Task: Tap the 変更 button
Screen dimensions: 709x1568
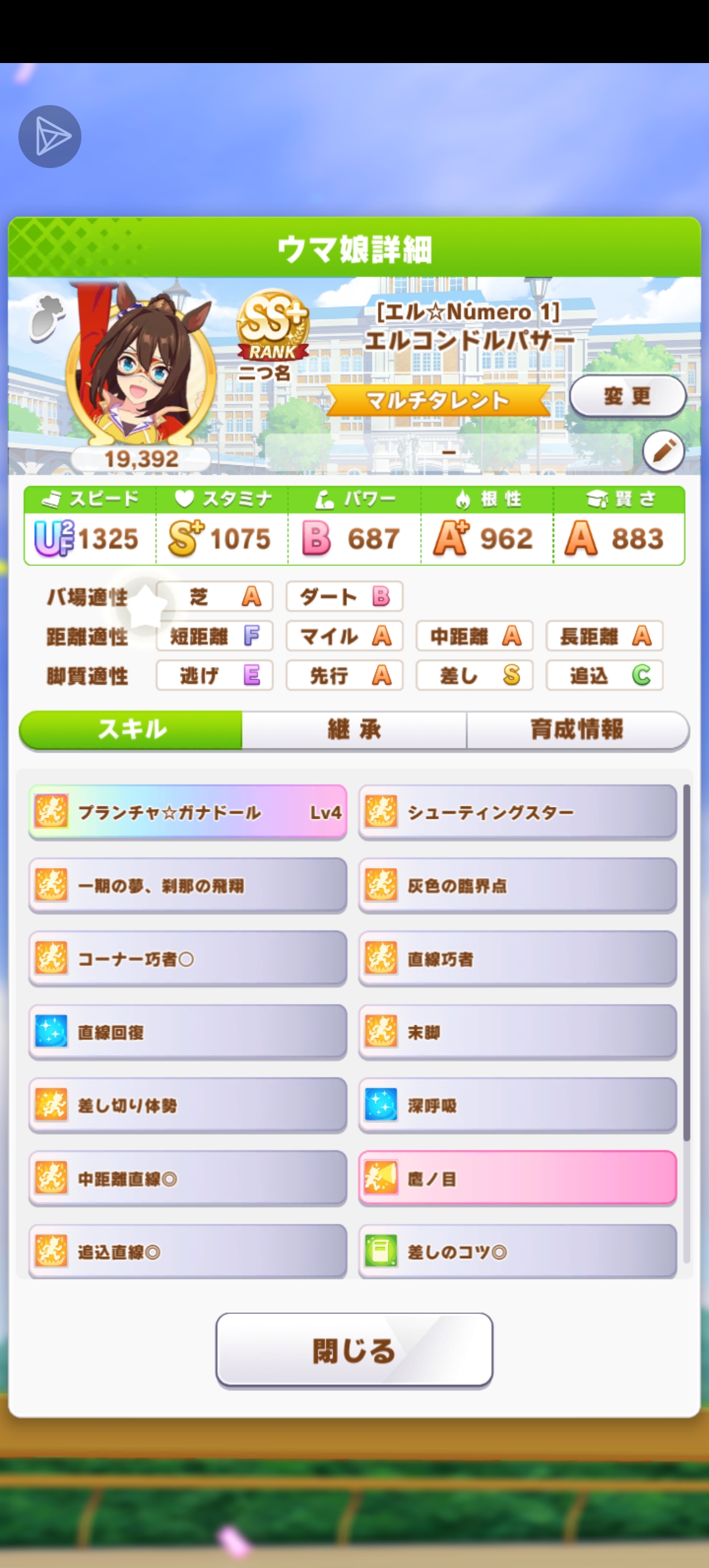Action: [628, 396]
